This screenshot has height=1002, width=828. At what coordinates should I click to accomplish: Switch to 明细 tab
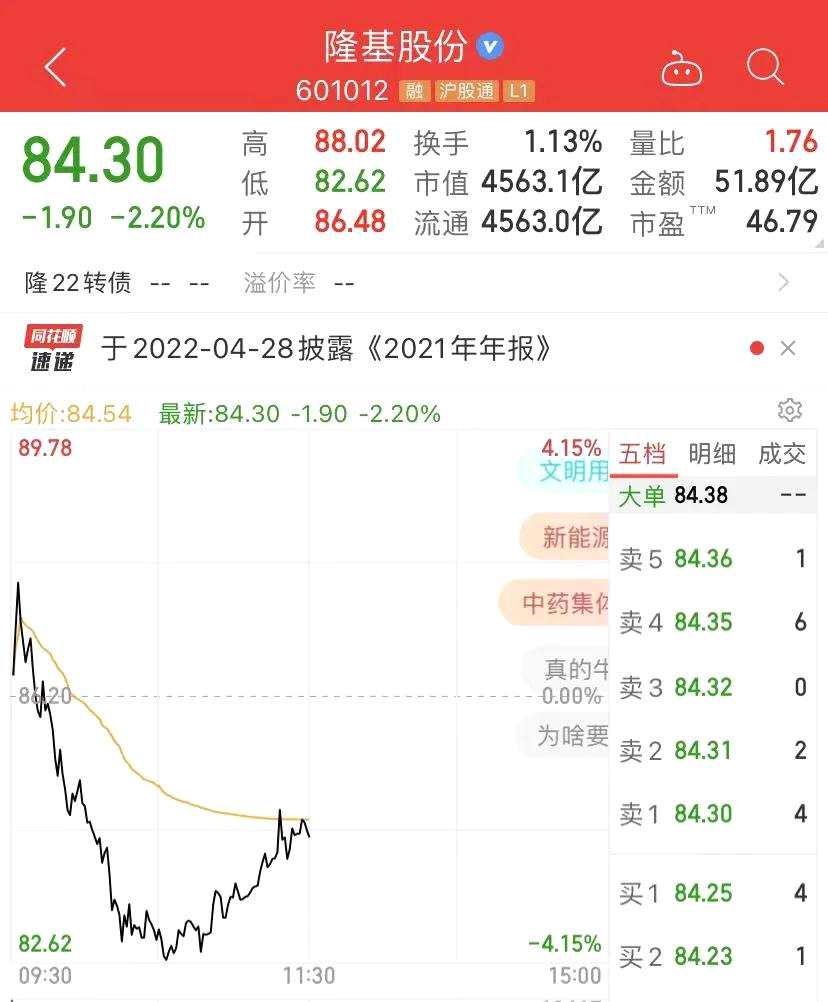click(x=712, y=454)
